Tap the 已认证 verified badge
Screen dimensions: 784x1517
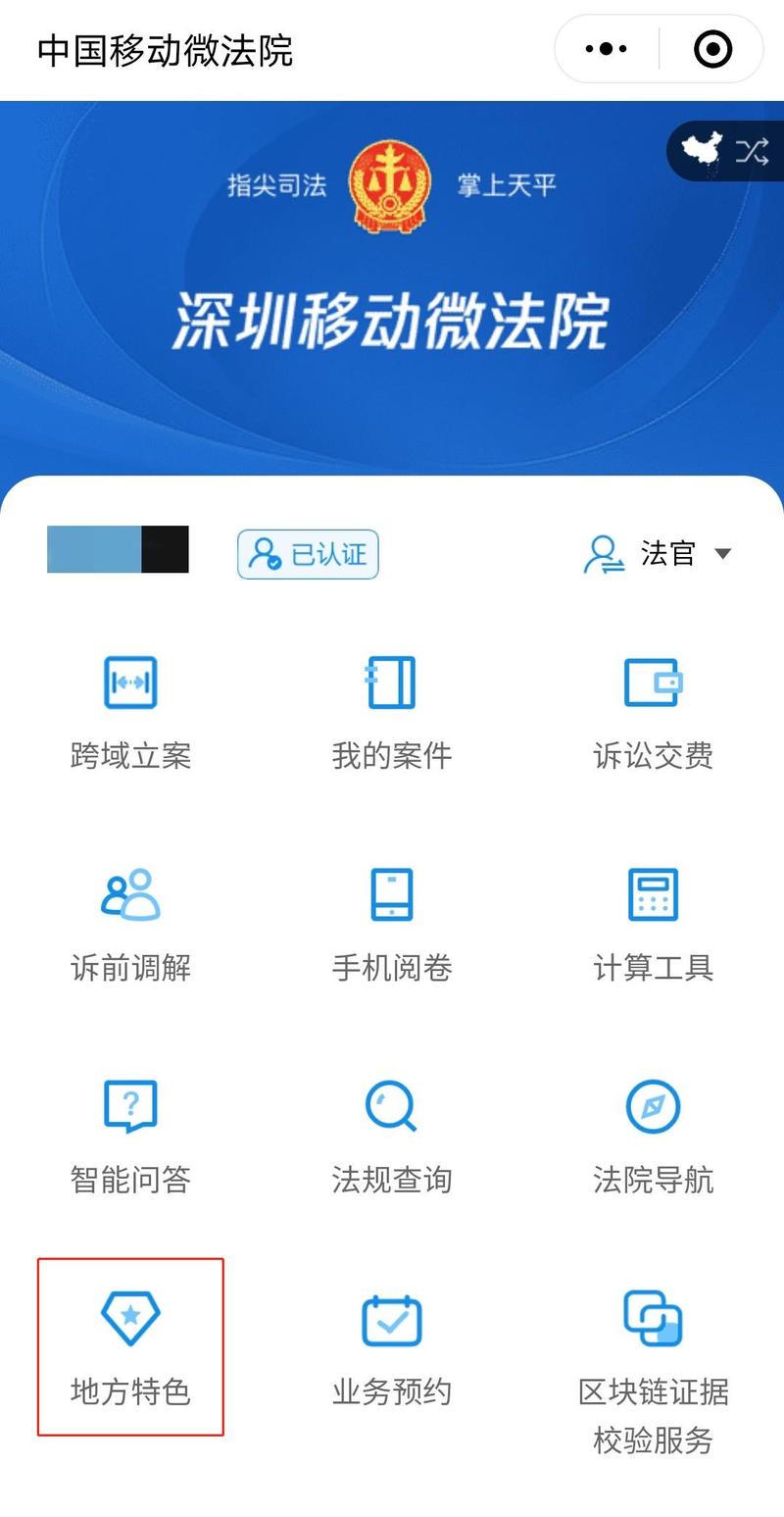(308, 554)
